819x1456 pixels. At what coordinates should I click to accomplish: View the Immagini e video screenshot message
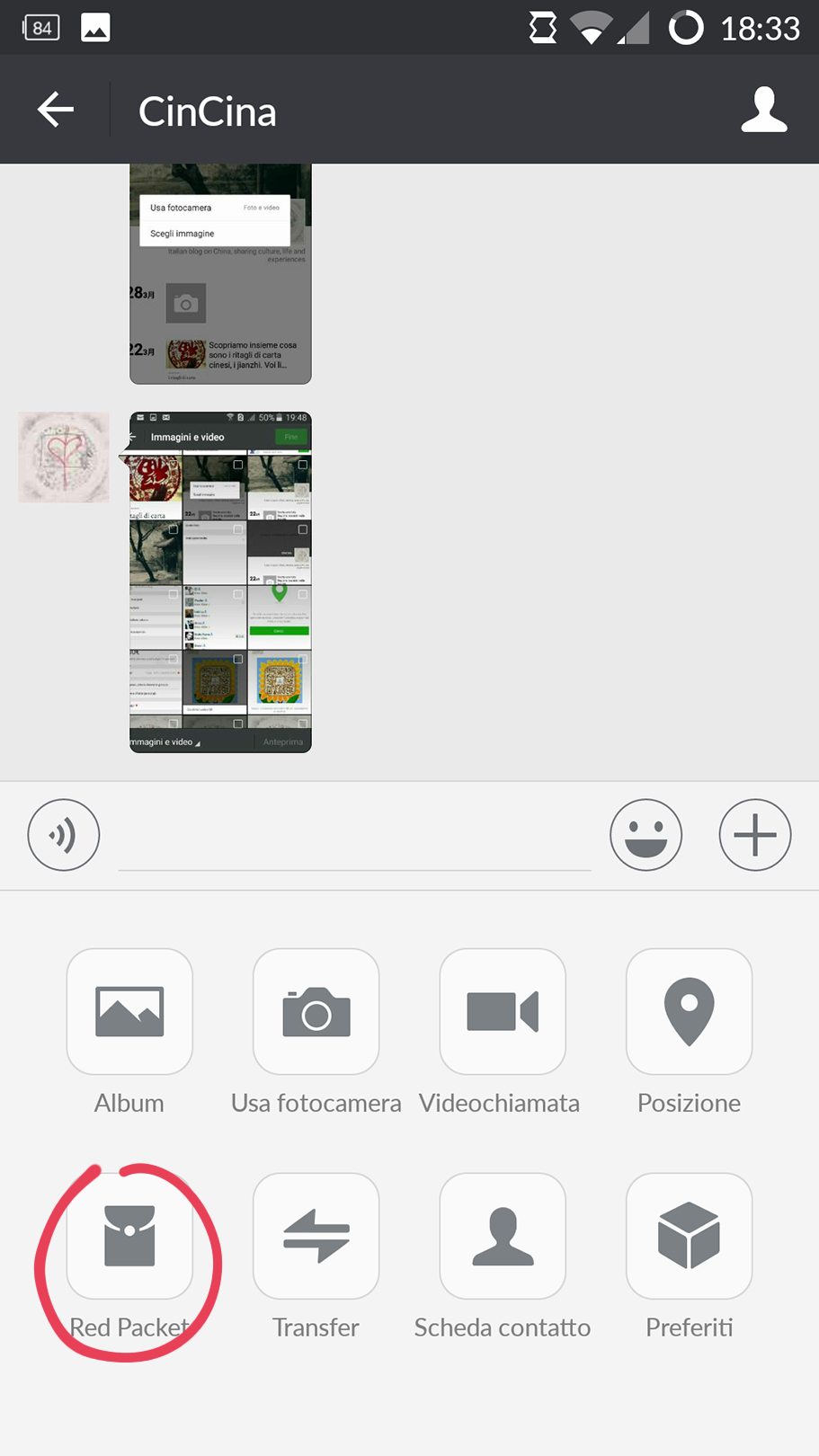[x=220, y=582]
